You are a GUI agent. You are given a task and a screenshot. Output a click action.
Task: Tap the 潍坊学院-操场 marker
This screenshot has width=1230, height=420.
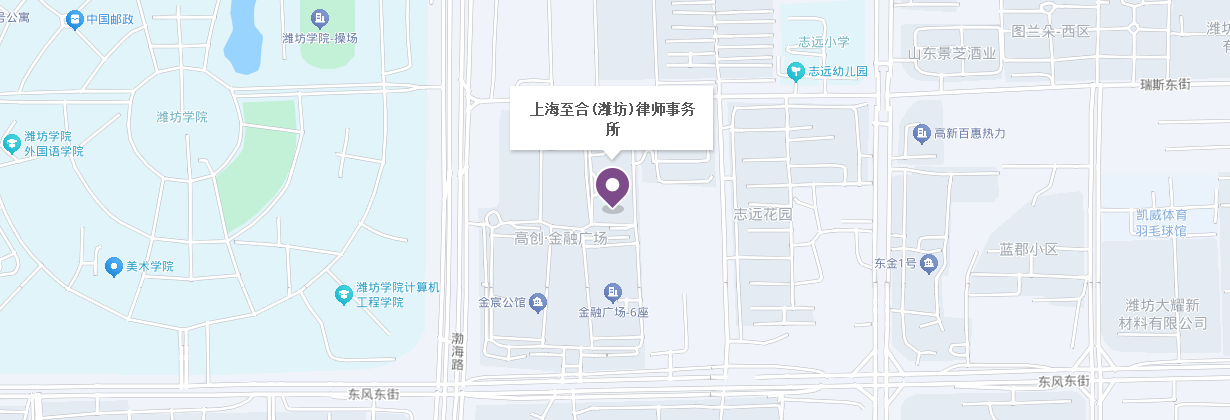319,18
